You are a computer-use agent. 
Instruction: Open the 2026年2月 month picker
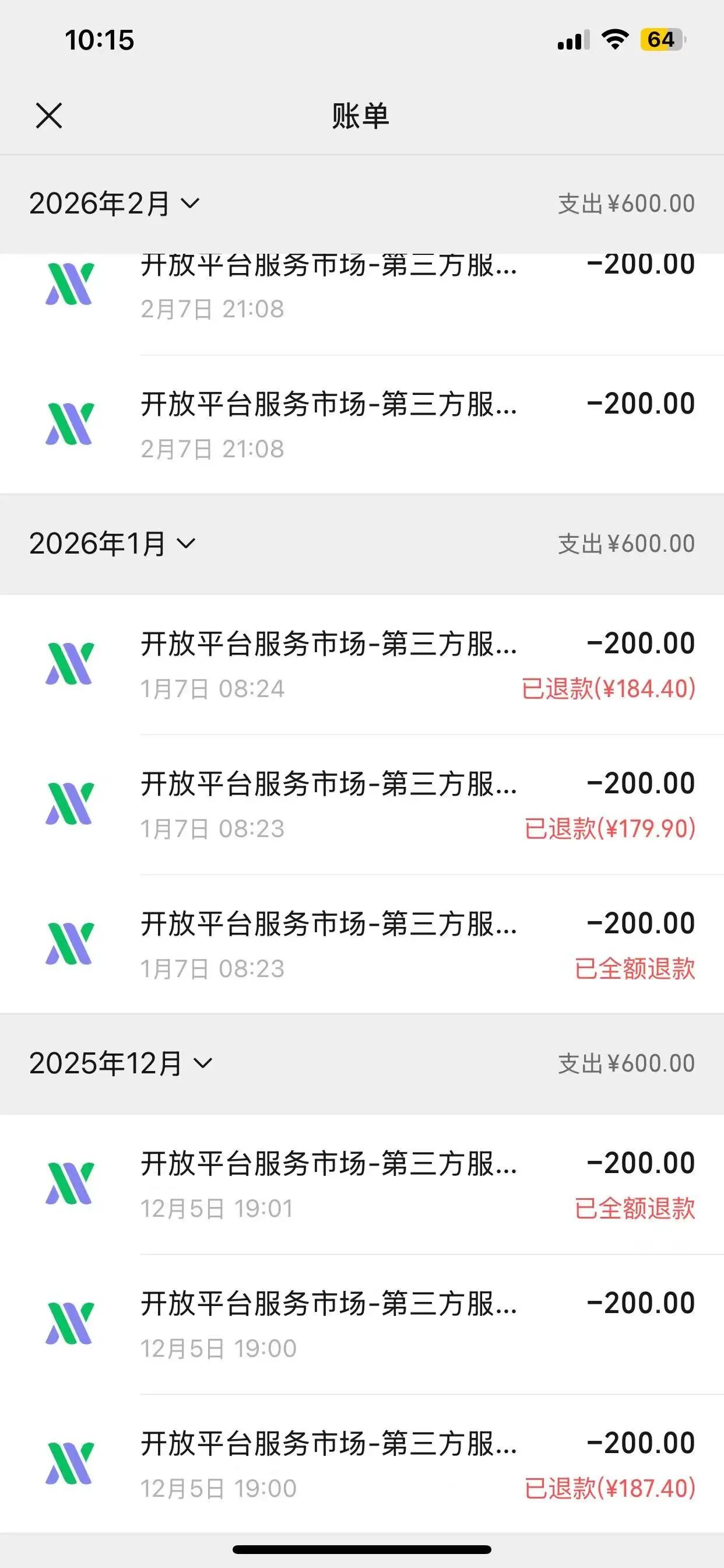click(x=114, y=204)
